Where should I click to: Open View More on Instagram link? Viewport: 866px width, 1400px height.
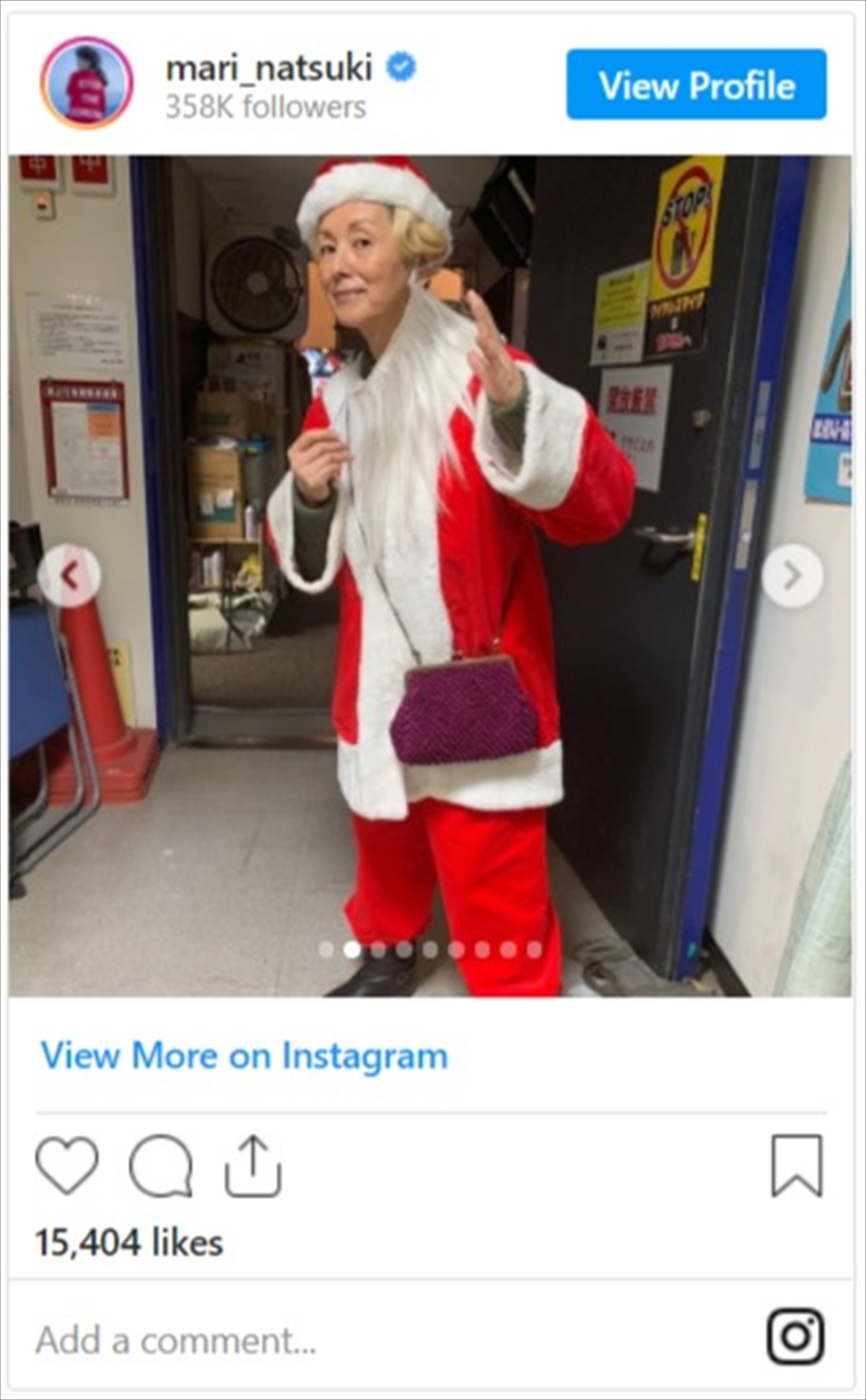pyautogui.click(x=244, y=1056)
